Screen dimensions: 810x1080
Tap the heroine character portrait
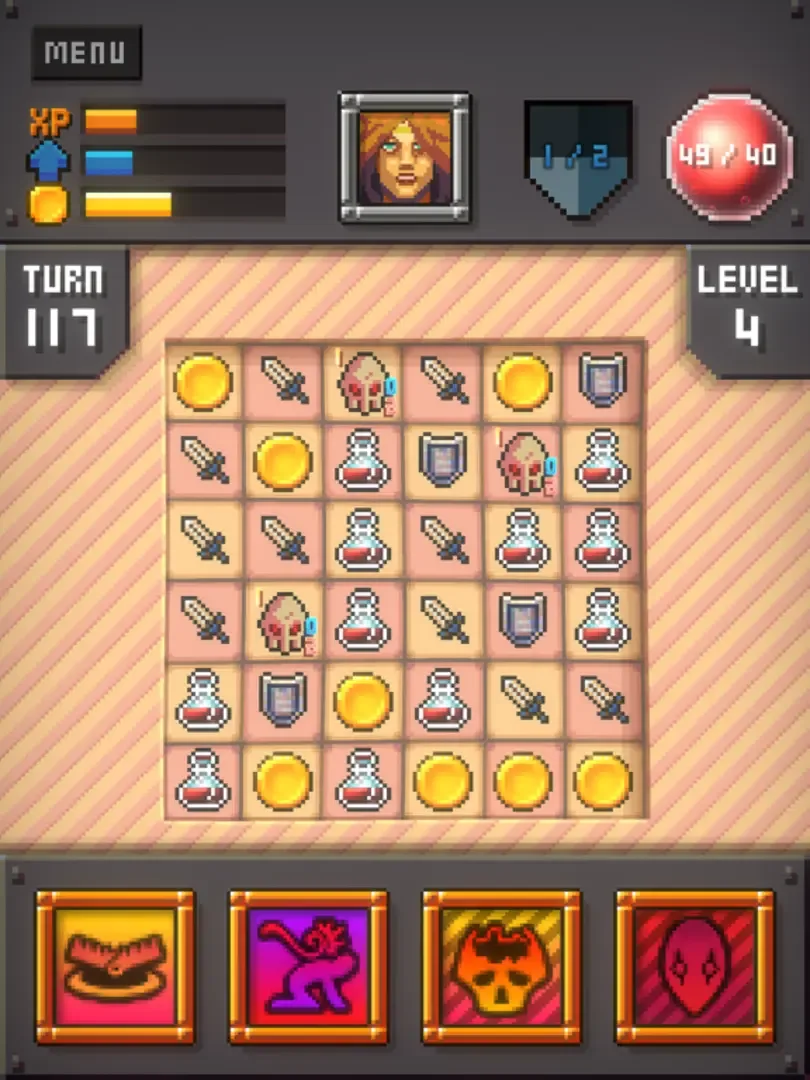[x=404, y=158]
